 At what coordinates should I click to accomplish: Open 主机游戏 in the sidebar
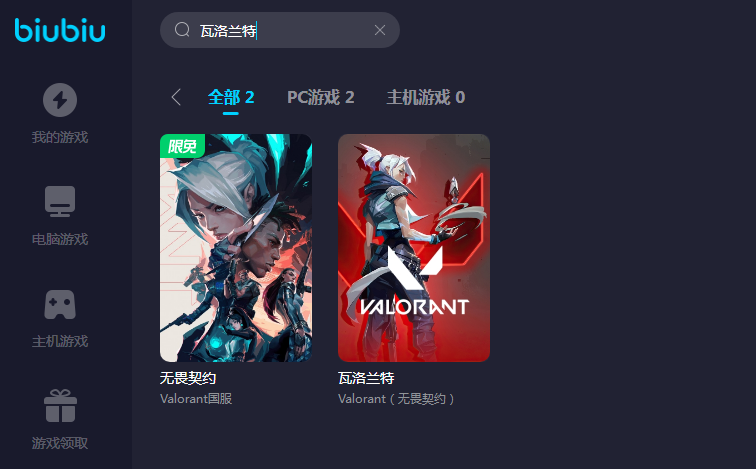[x=60, y=317]
